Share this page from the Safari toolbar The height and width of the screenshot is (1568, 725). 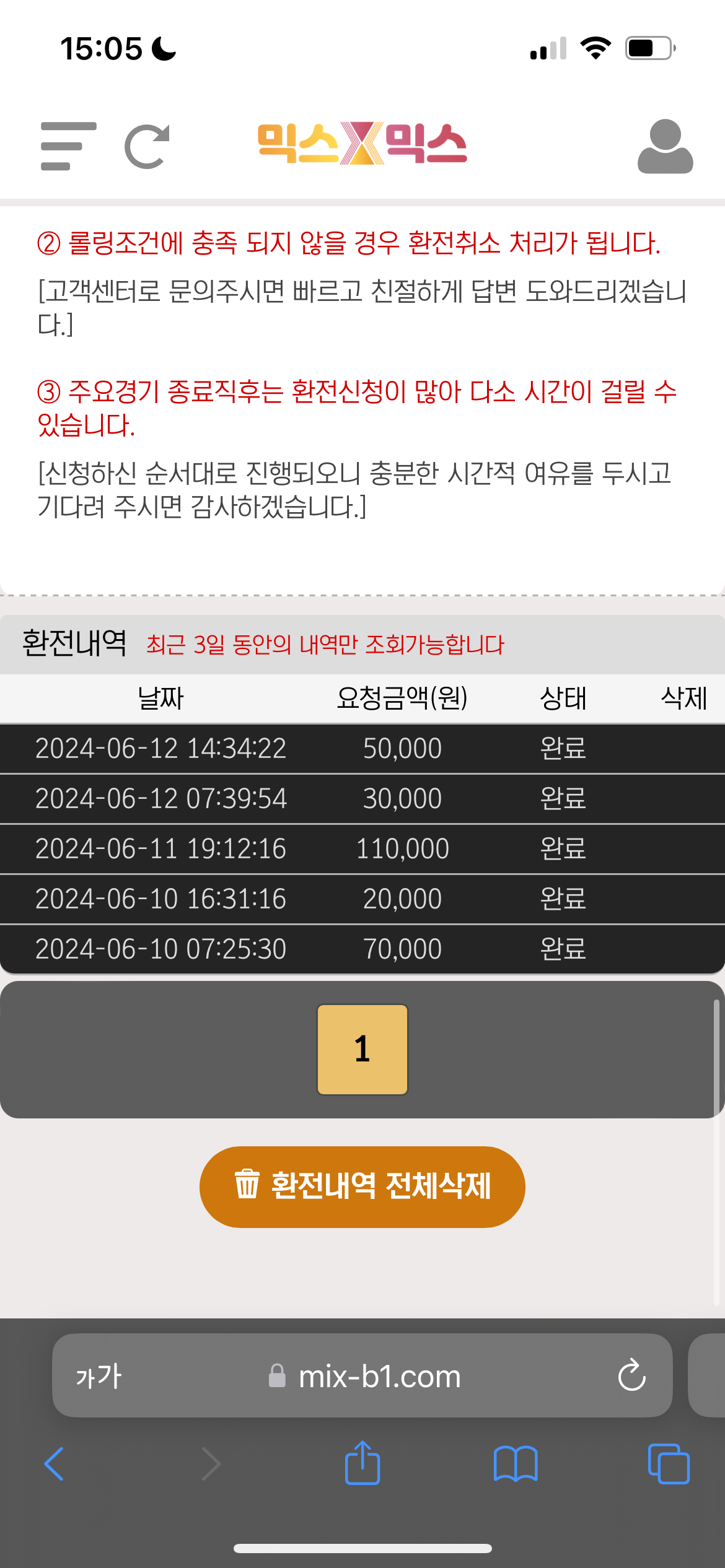coord(362,1464)
